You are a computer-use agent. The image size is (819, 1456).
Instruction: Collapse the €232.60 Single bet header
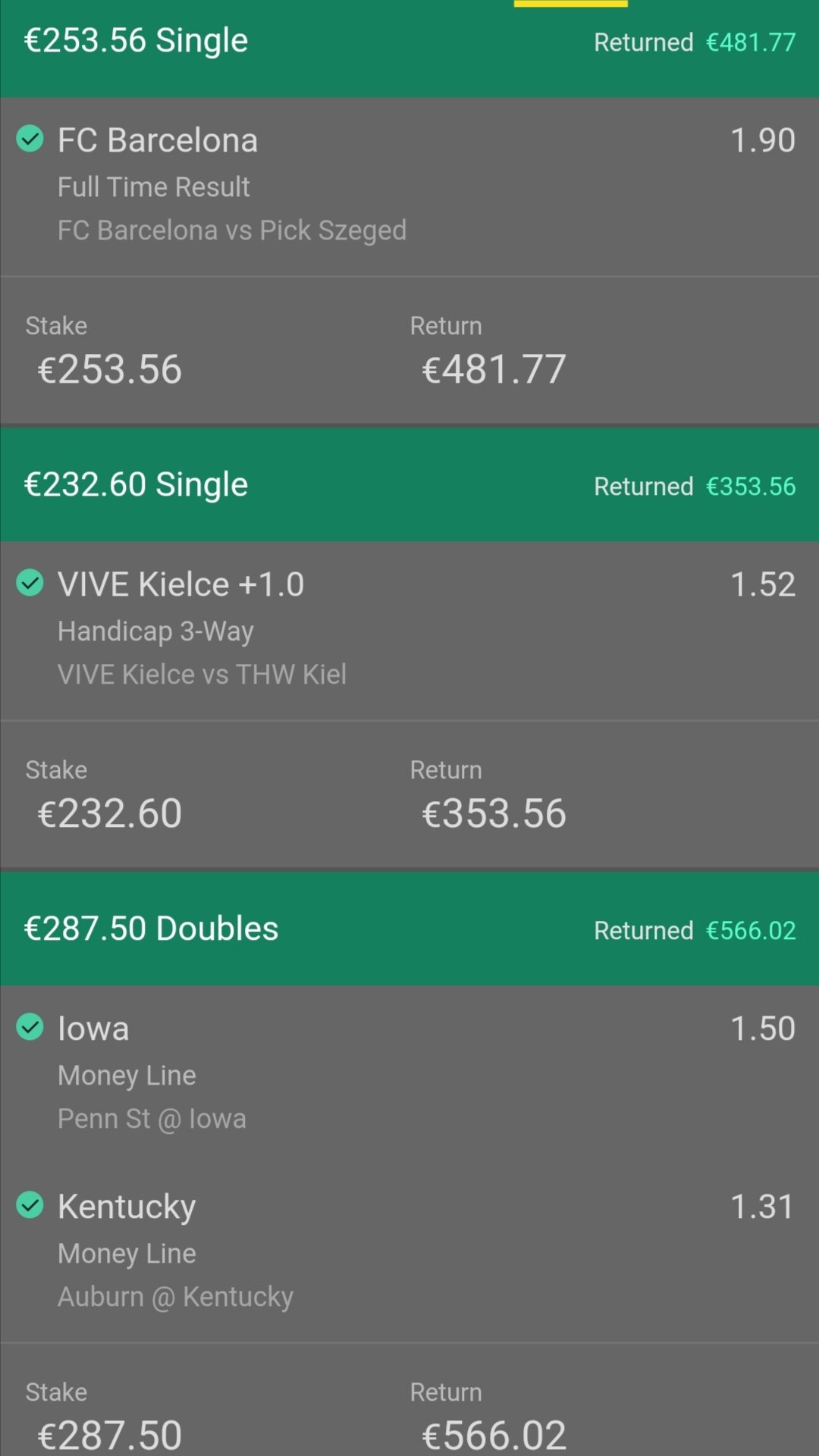(x=409, y=485)
